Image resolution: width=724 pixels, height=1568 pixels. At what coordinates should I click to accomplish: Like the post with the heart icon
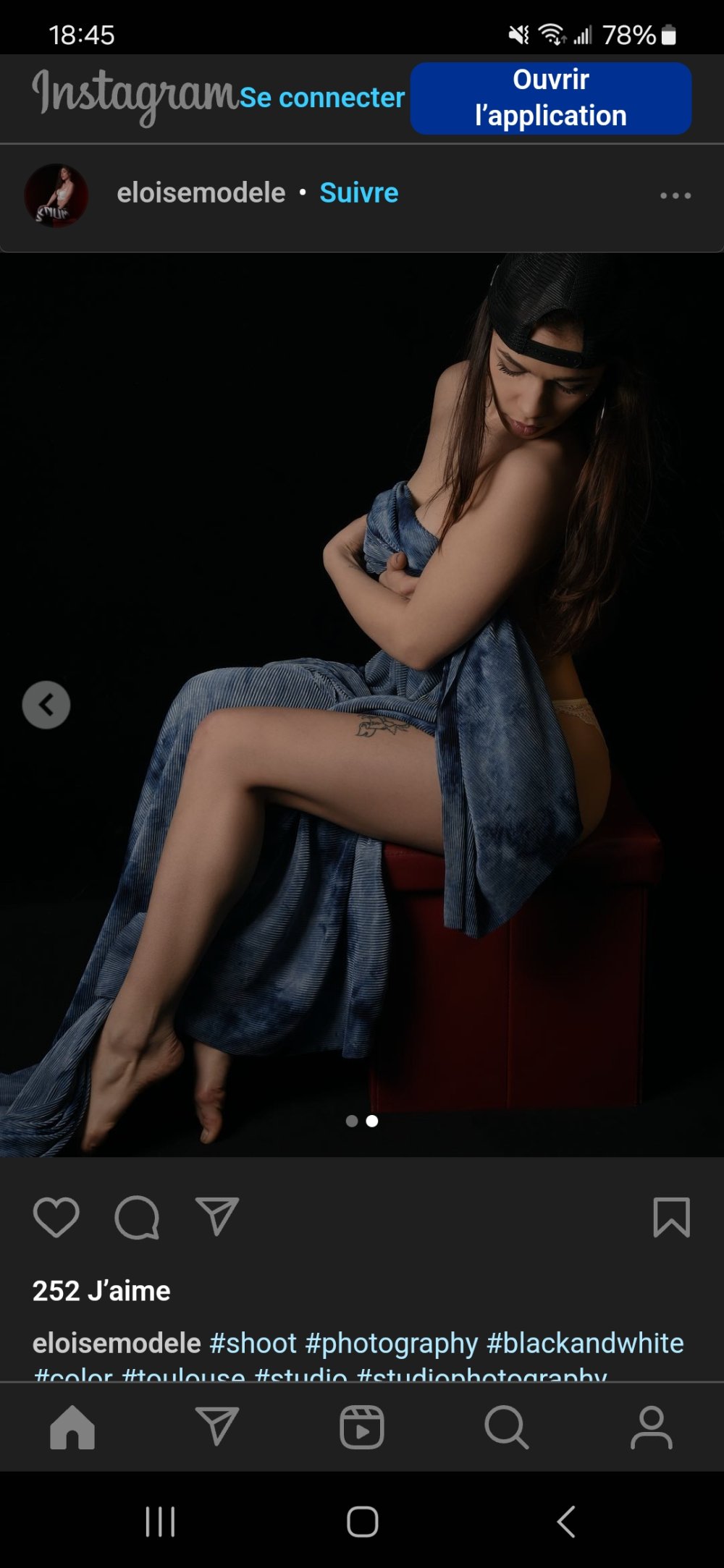pos(56,1217)
